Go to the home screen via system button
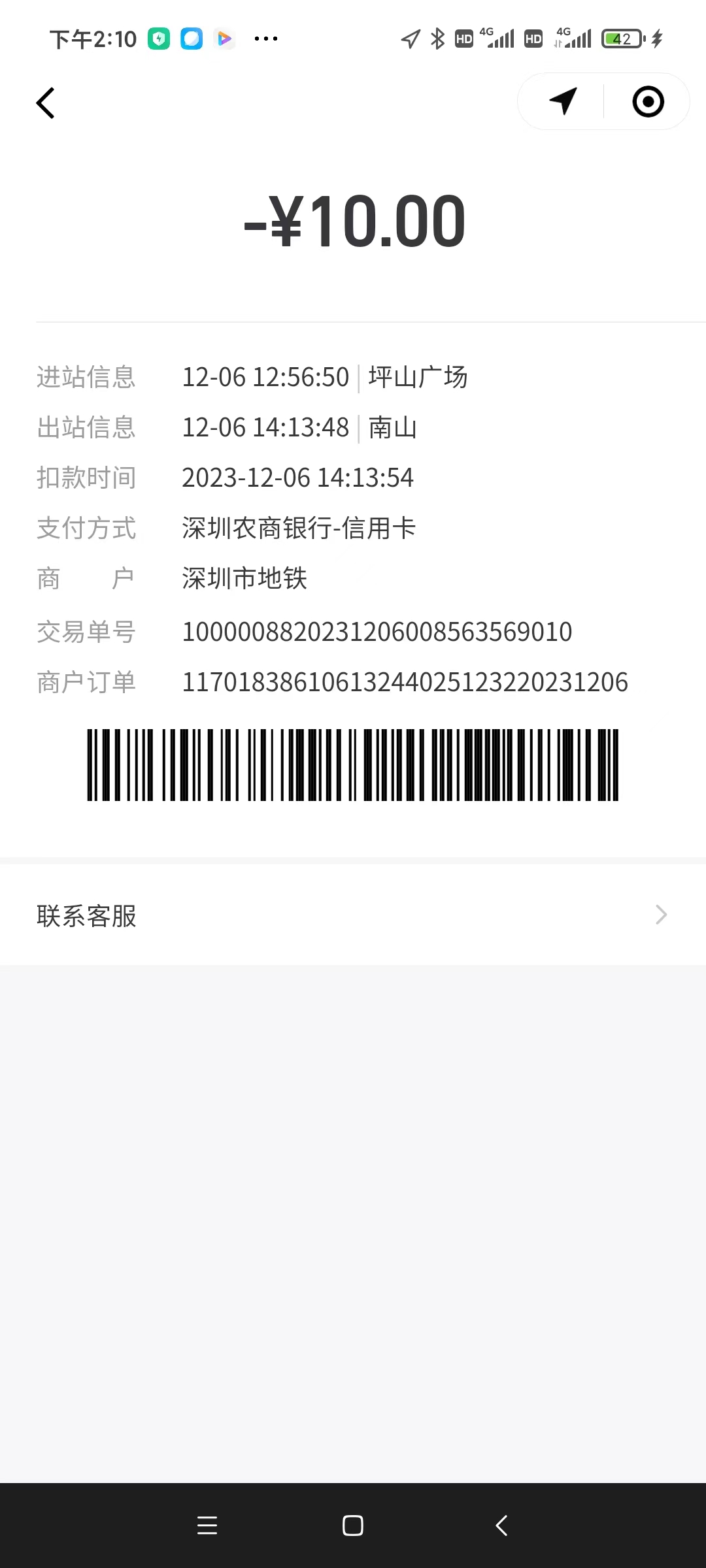706x1568 pixels. pos(353,1526)
